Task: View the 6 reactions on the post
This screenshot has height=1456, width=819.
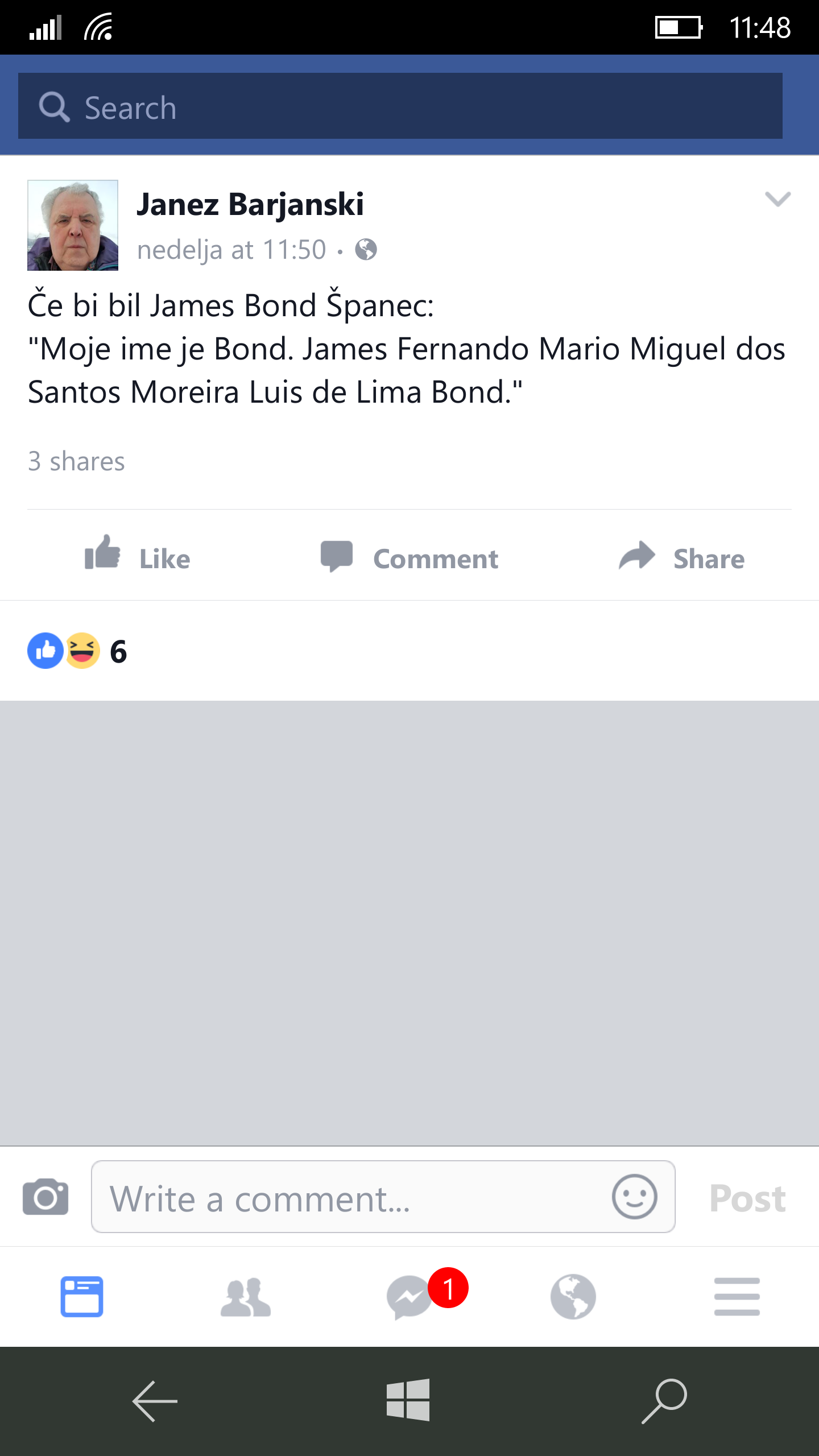Action: [x=77, y=651]
